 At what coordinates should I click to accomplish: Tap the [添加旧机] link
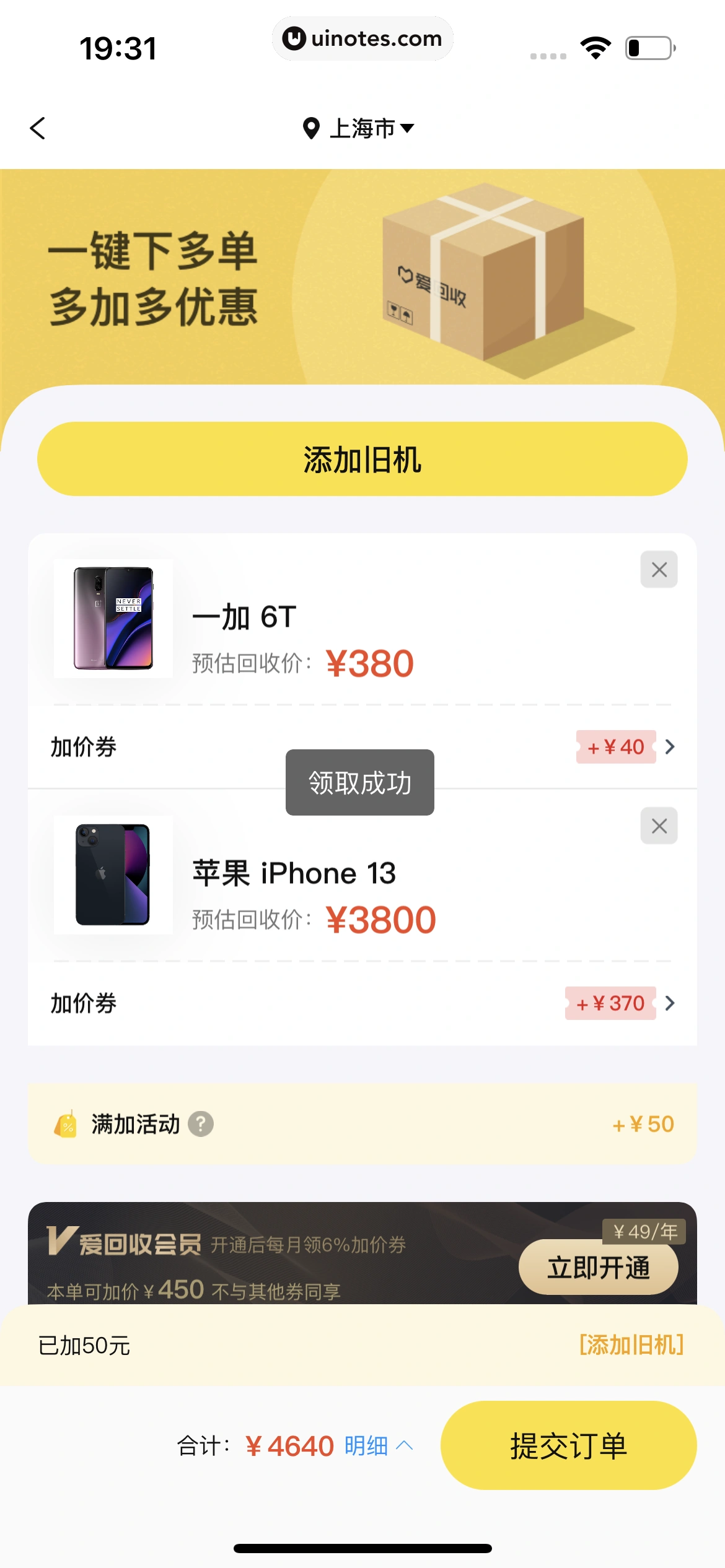(631, 1345)
